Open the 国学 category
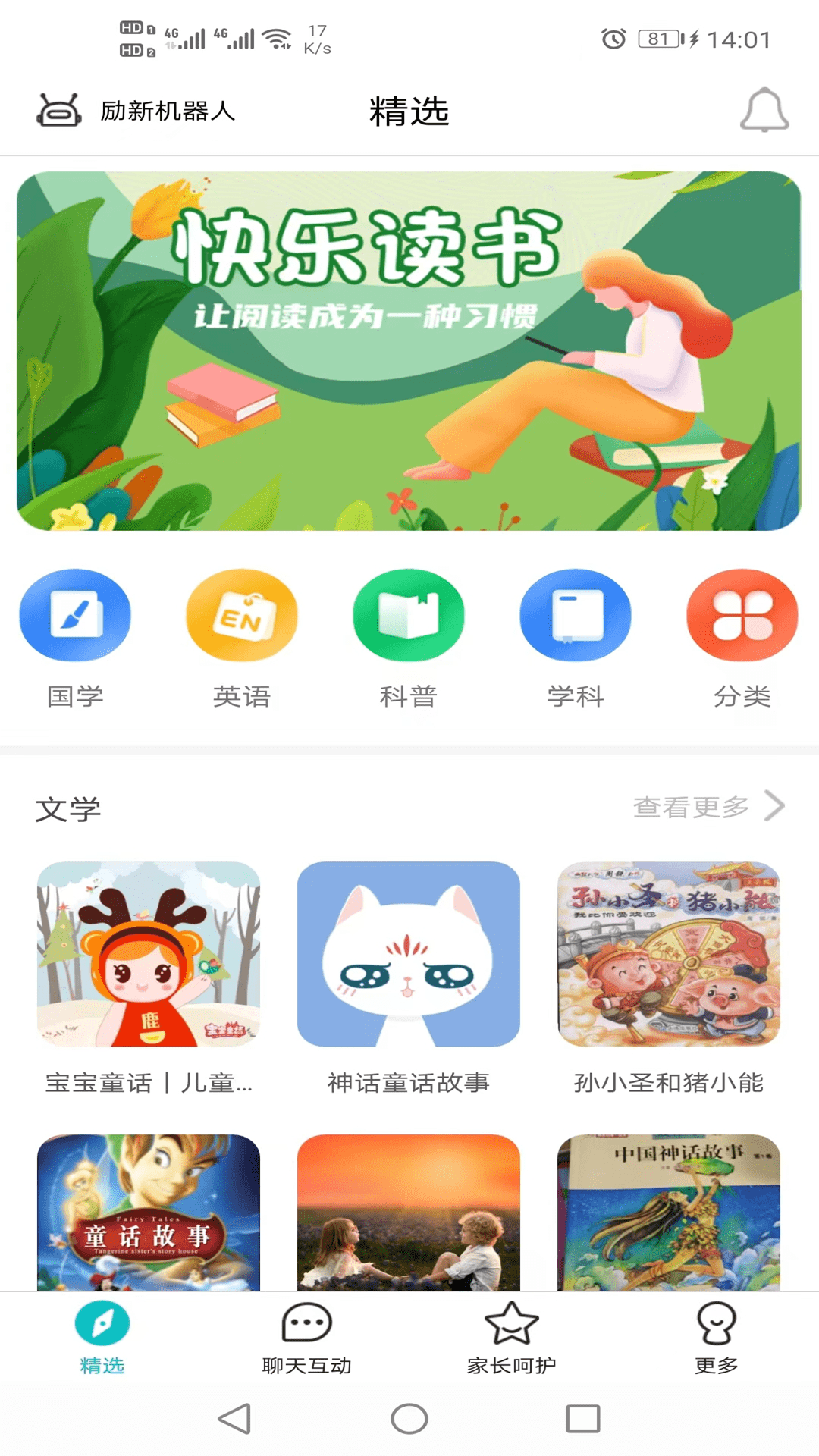Image resolution: width=819 pixels, height=1456 pixels. tap(75, 616)
